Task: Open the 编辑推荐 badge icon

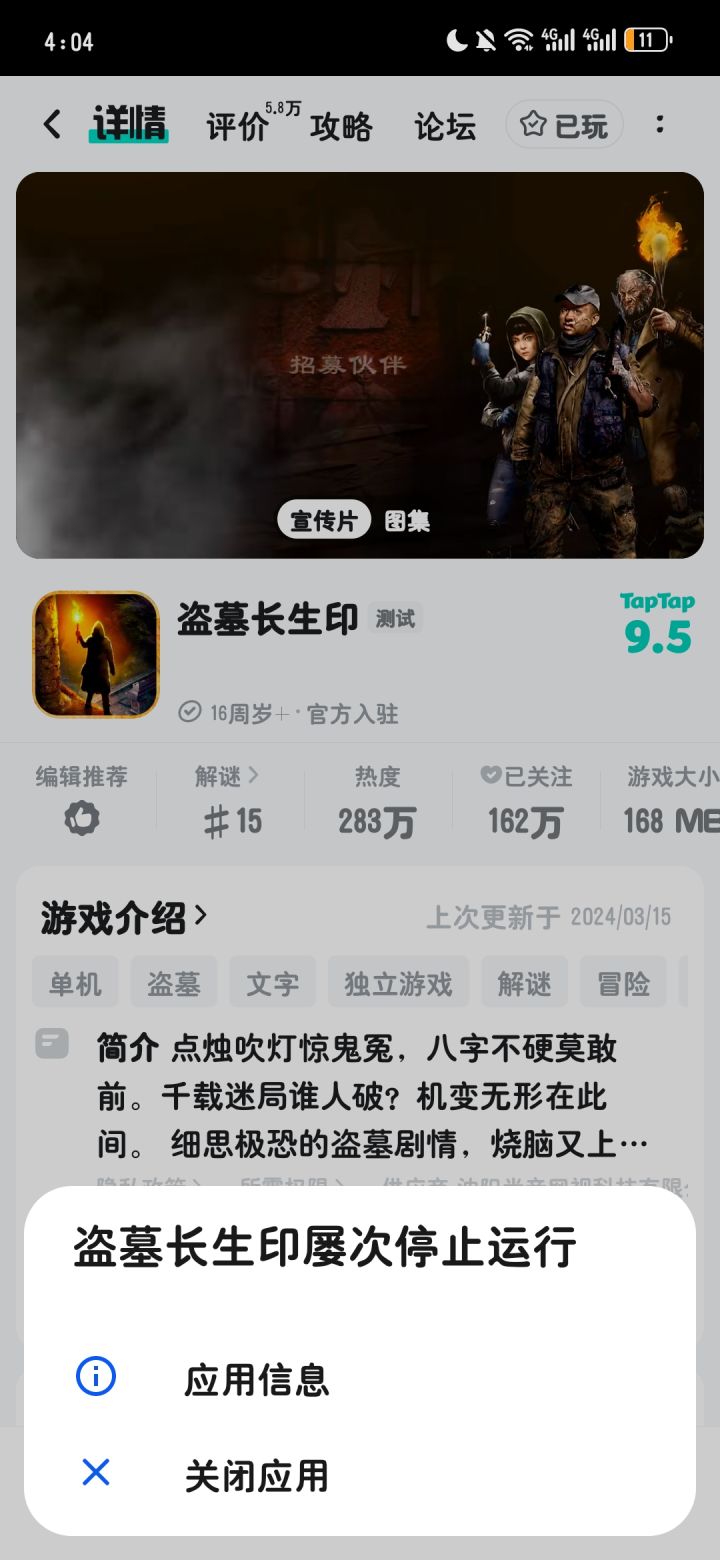Action: point(80,818)
